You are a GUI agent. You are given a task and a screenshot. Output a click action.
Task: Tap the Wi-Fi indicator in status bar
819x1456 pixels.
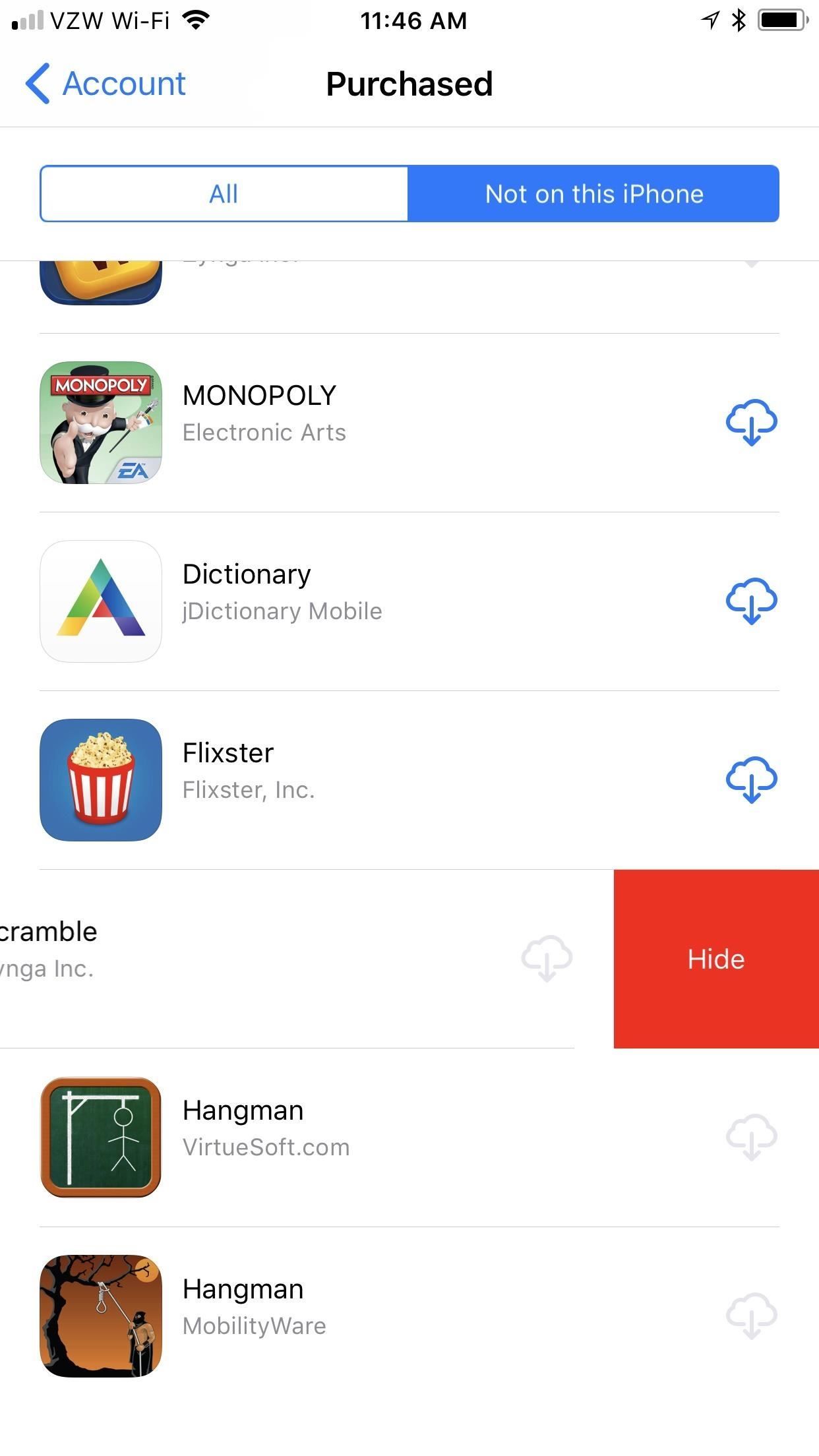click(195, 20)
